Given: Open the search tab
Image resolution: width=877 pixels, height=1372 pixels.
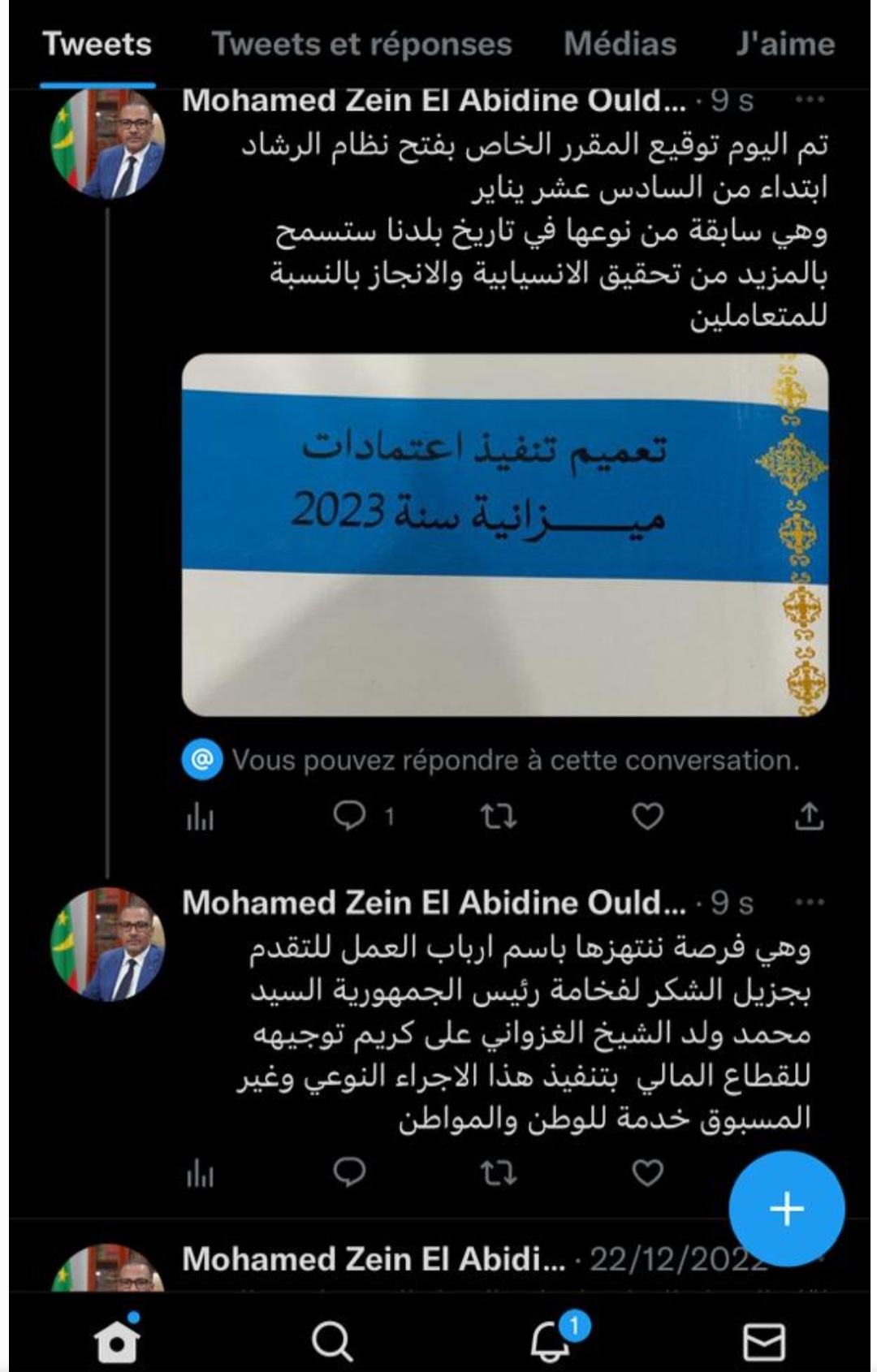Looking at the screenshot, I should (331, 1340).
